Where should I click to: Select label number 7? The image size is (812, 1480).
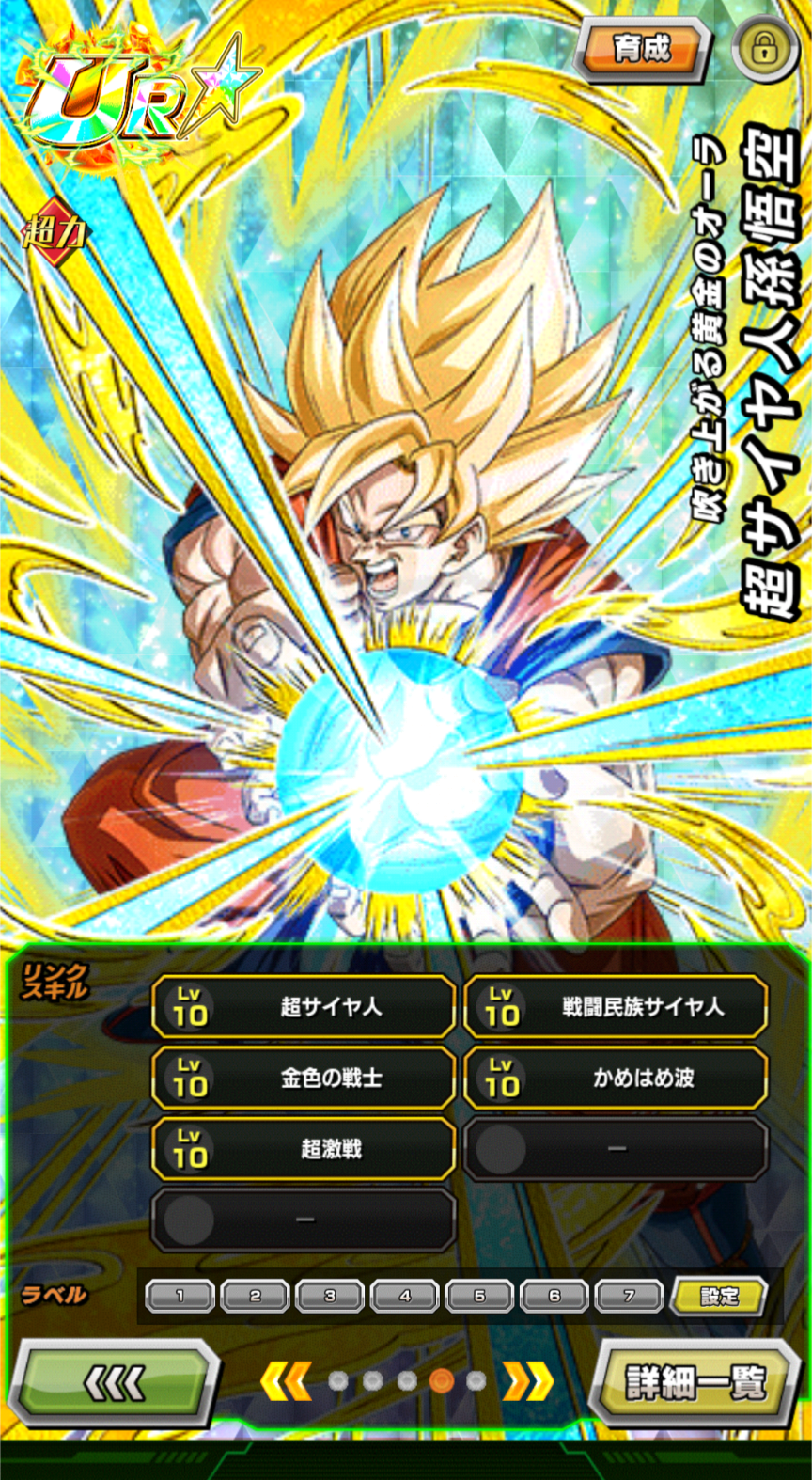click(x=630, y=1296)
